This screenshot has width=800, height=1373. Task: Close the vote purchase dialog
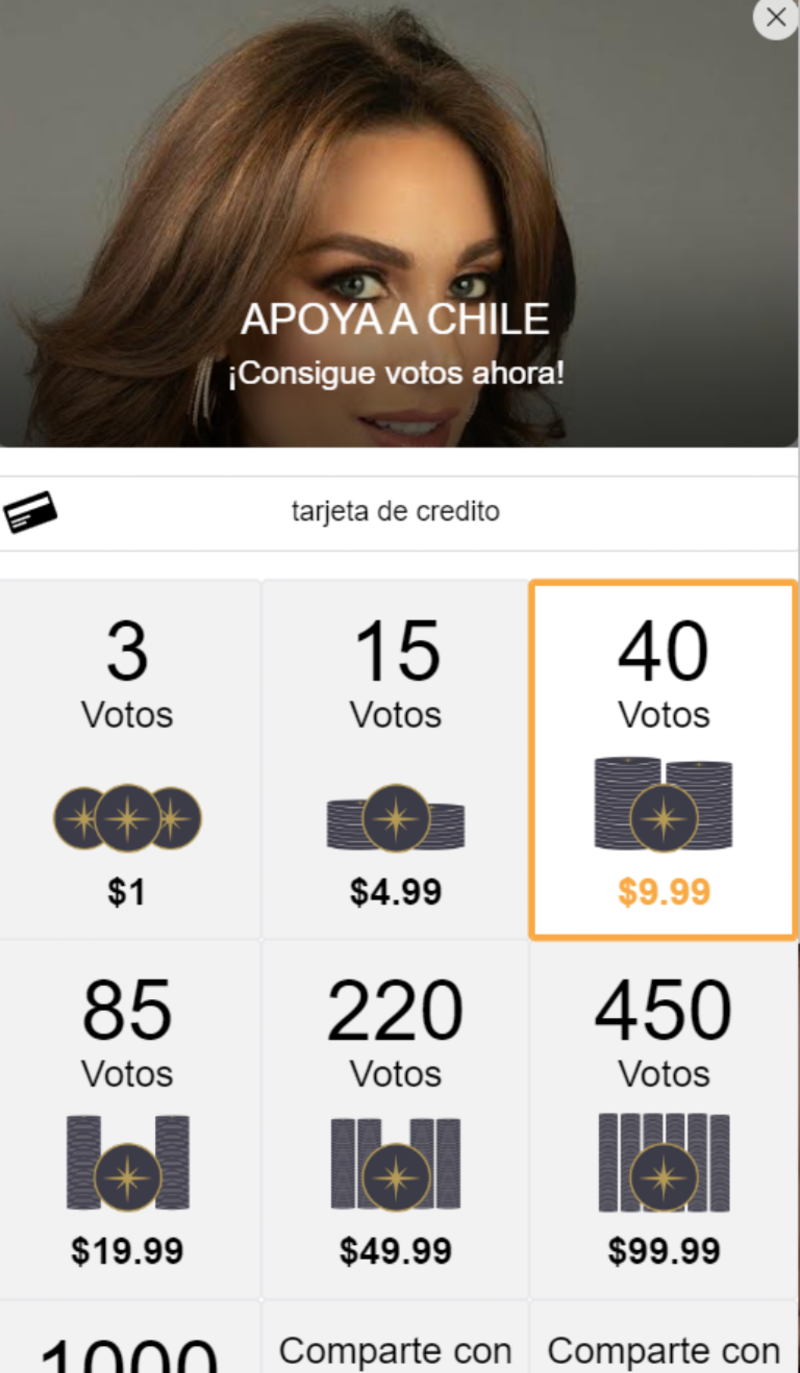point(775,18)
